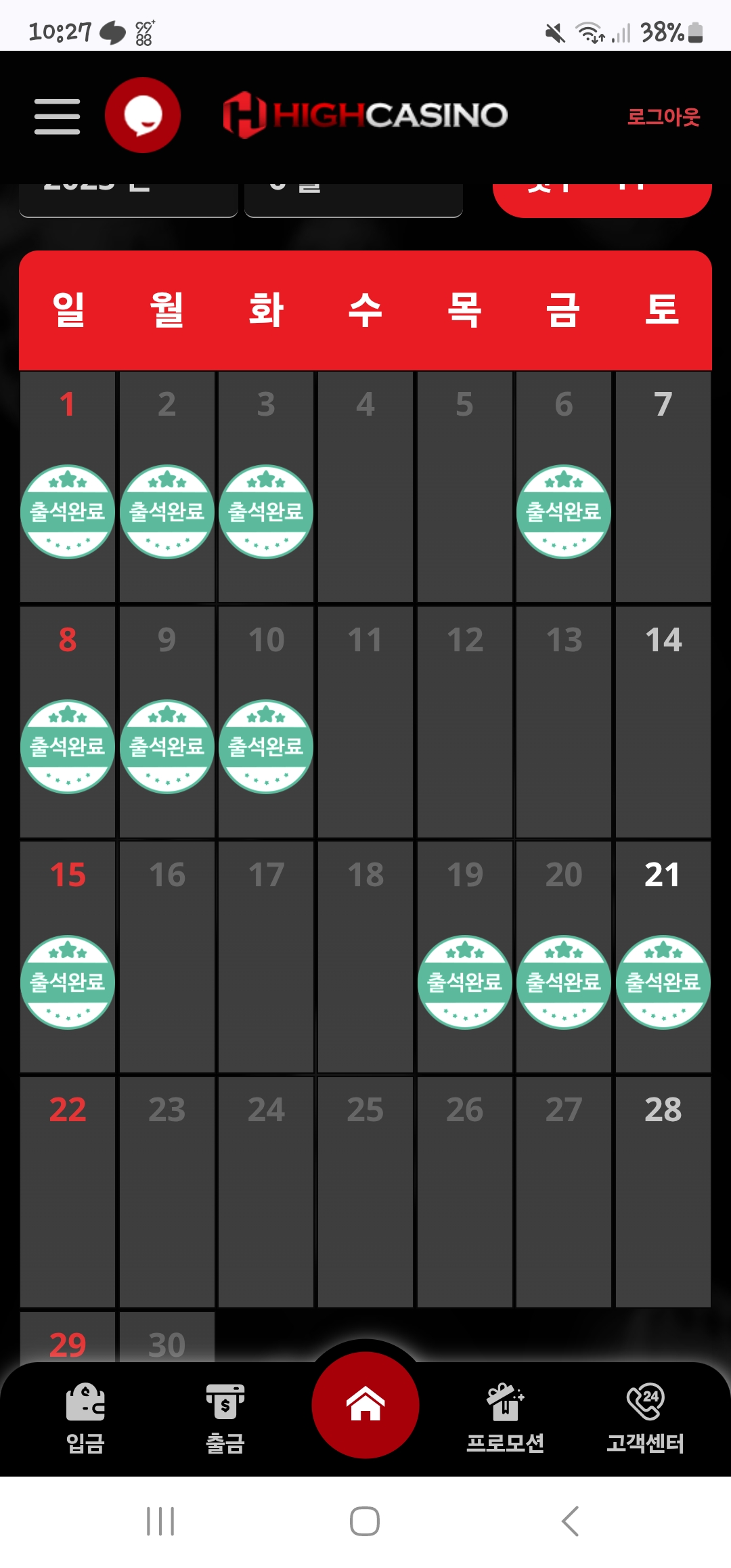Go back with the system back button
Viewport: 731px width, 1568px height.
[x=570, y=1521]
